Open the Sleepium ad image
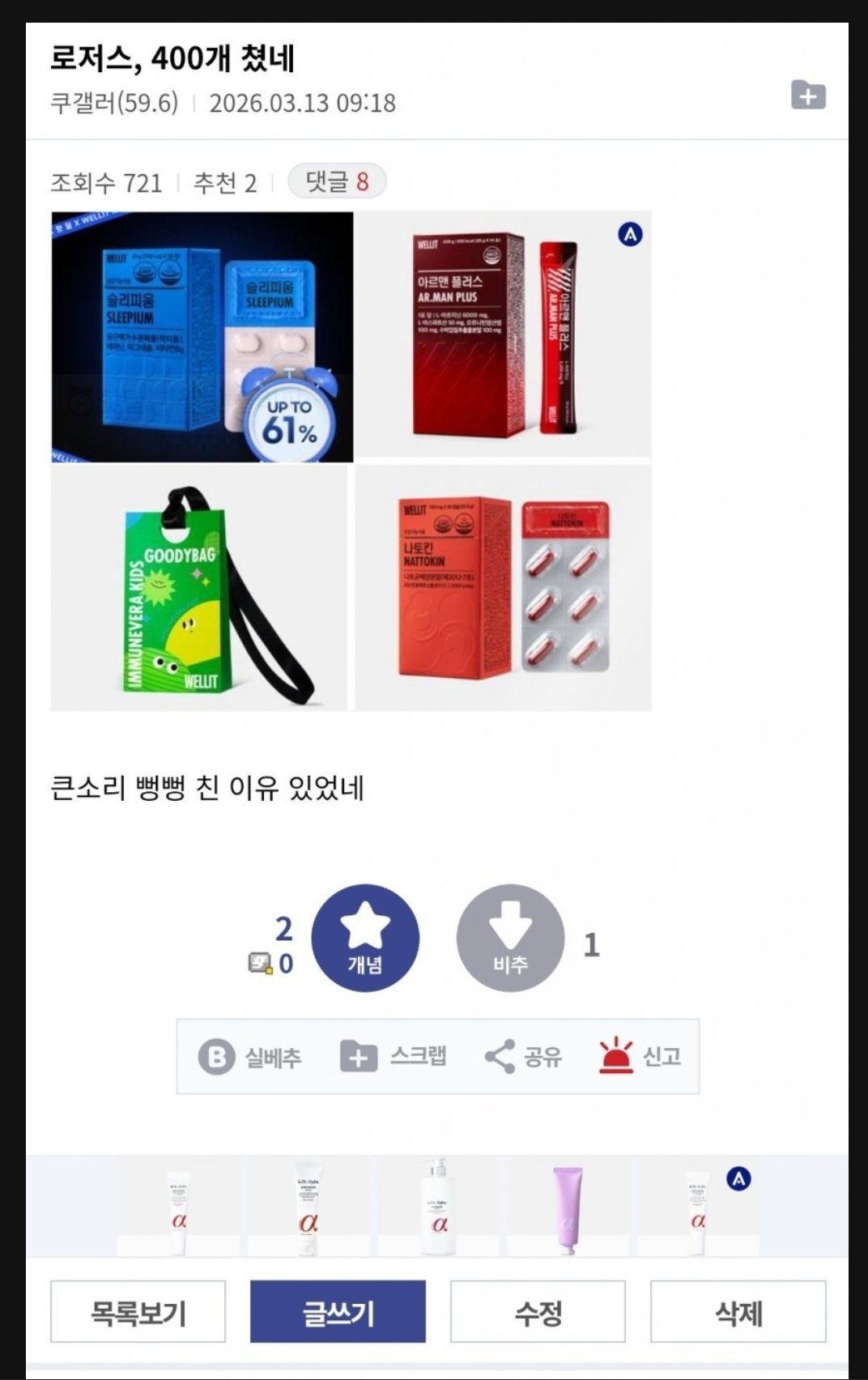Screen dimensions: 868x1380 (202, 337)
